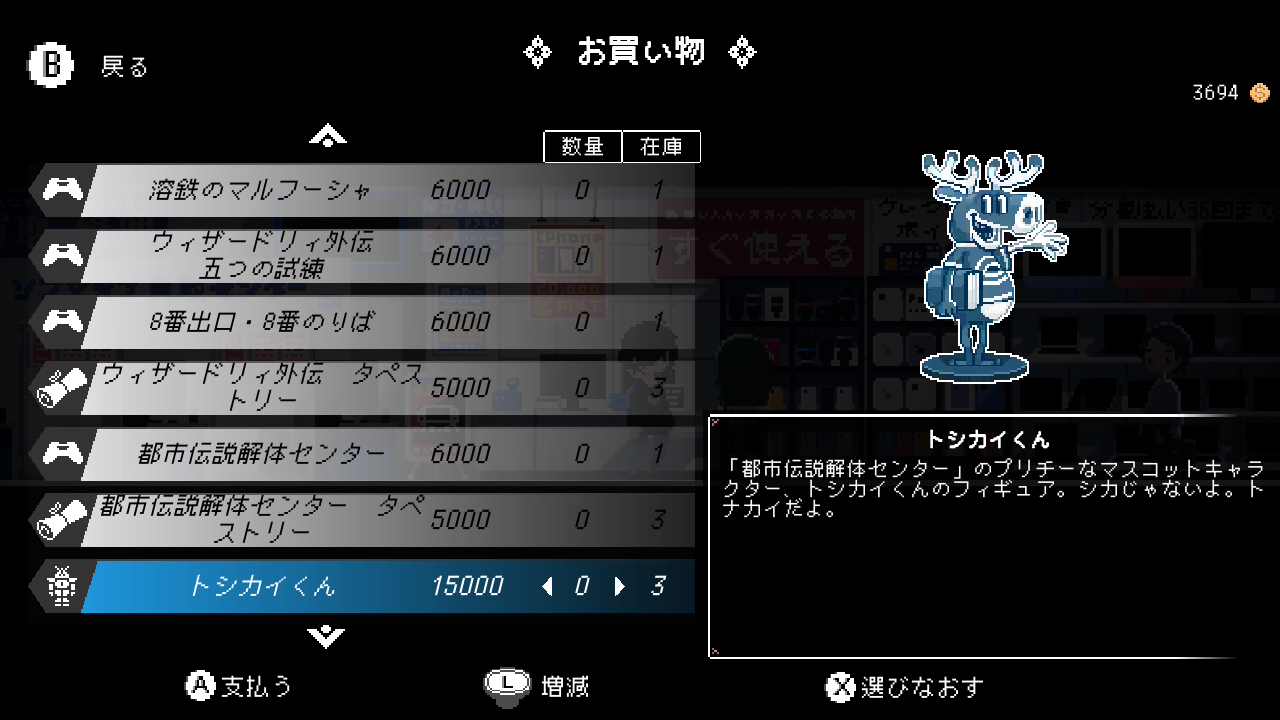This screenshot has width=1280, height=720.
Task: Tap 支払う to pay
Action: (239, 686)
